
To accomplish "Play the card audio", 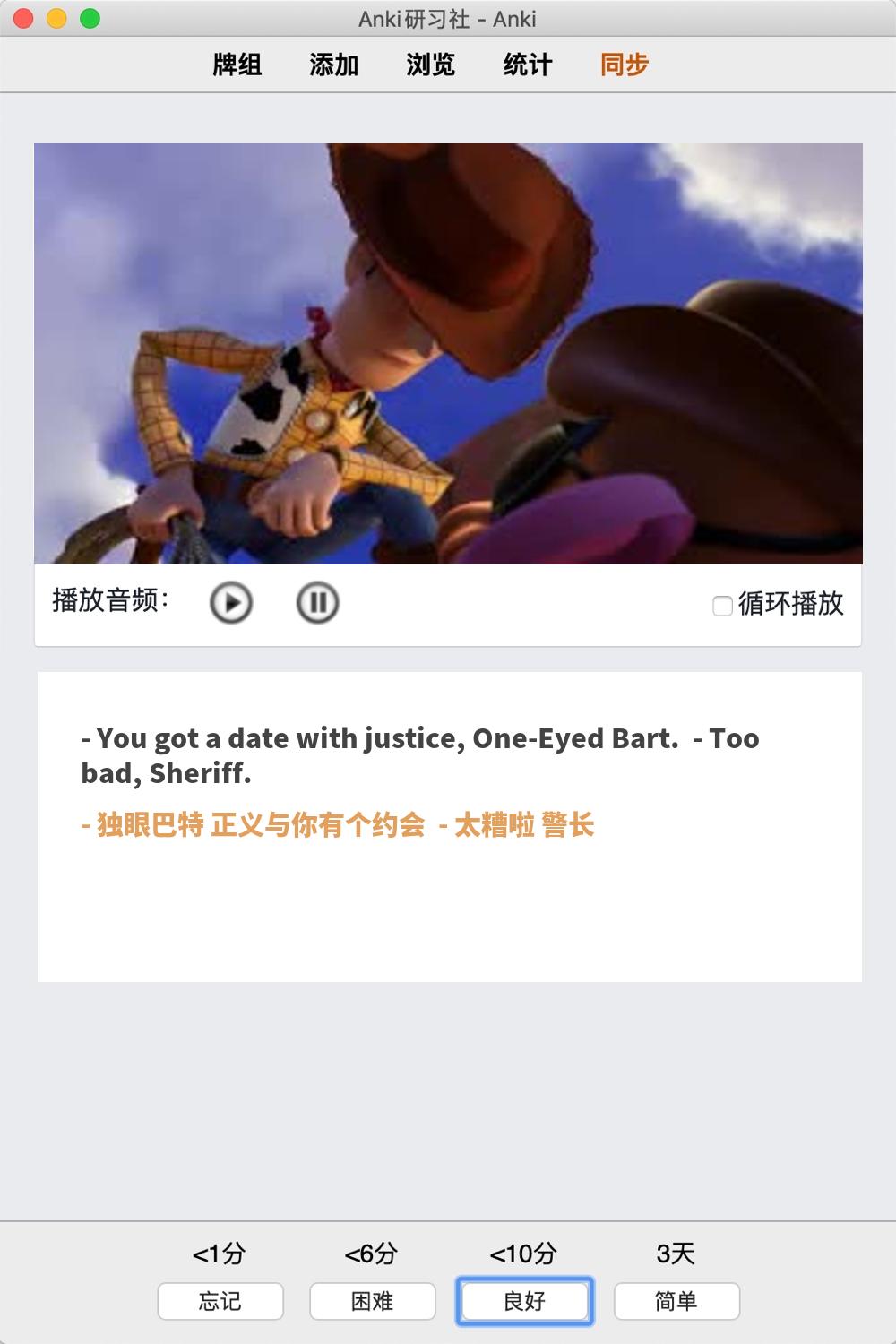I will tap(231, 603).
